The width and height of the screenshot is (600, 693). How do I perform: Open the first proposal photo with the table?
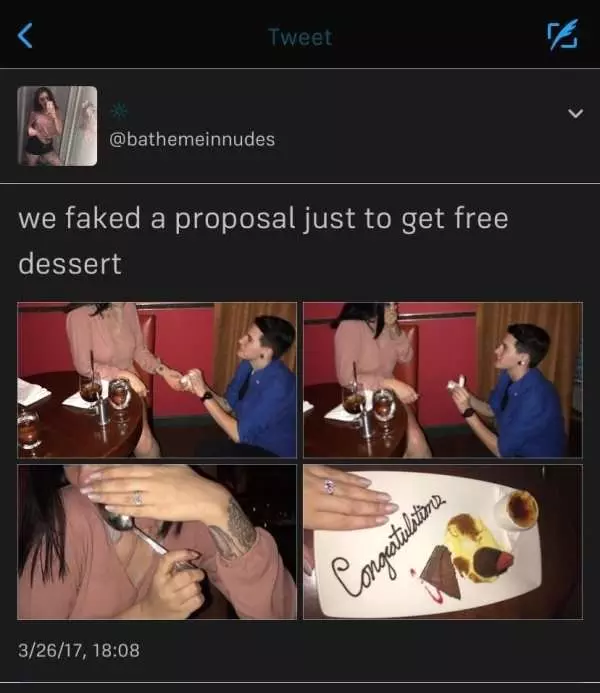click(x=157, y=380)
